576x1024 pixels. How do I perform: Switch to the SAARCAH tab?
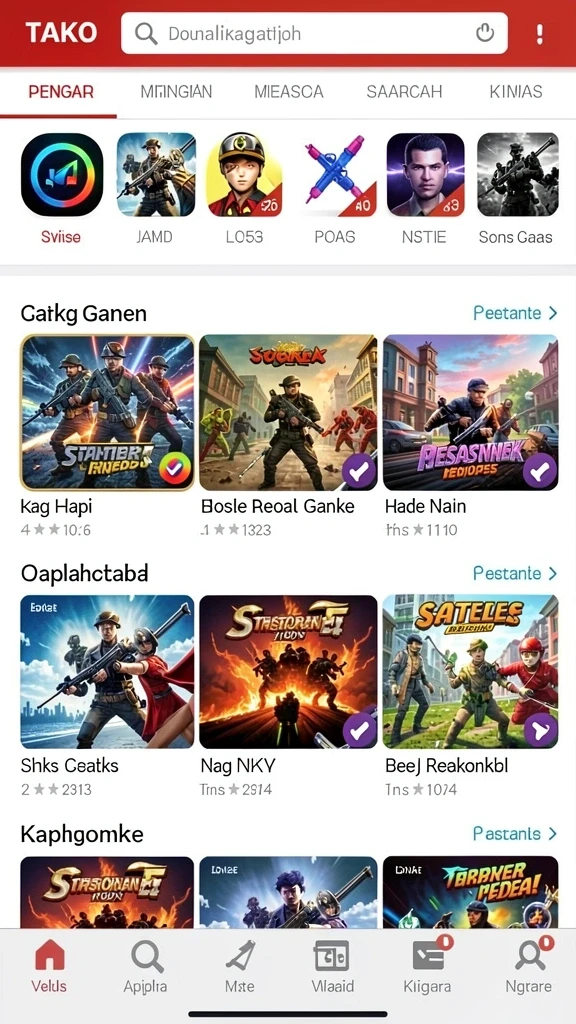[404, 92]
